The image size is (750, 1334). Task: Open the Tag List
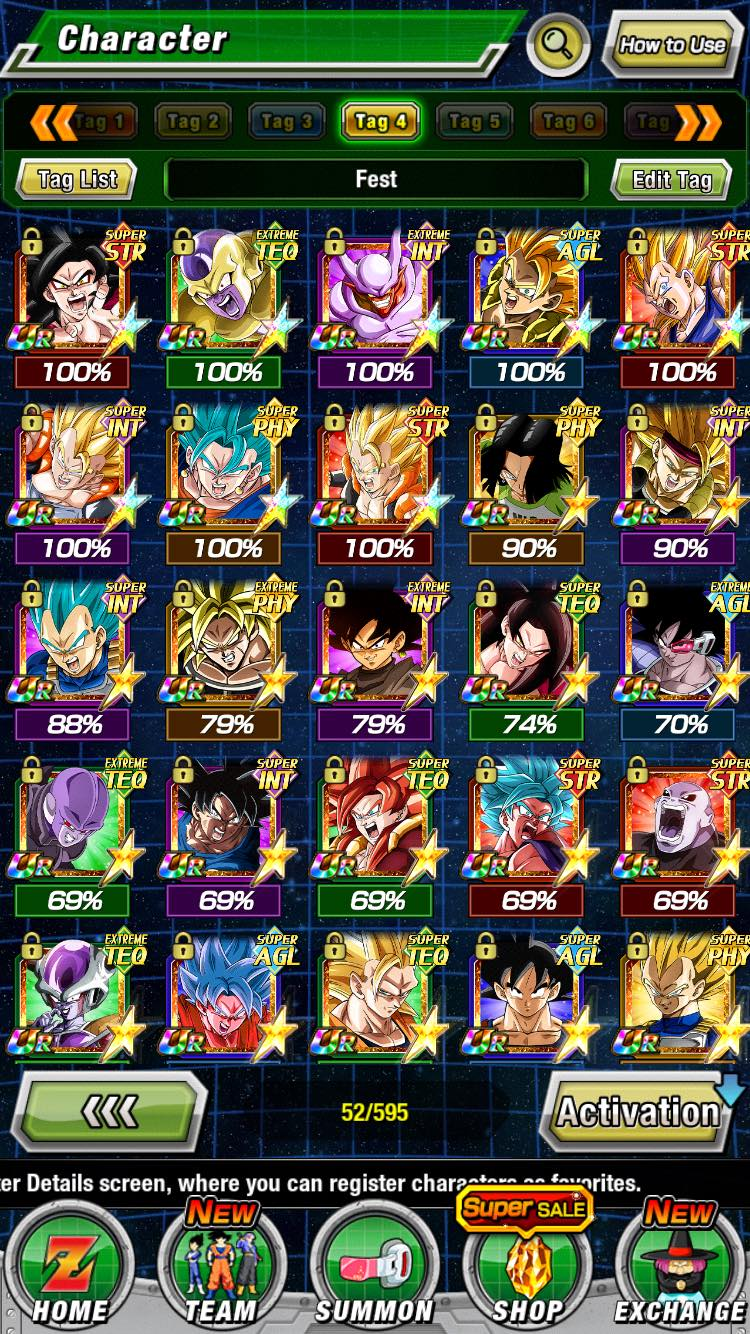click(x=77, y=180)
